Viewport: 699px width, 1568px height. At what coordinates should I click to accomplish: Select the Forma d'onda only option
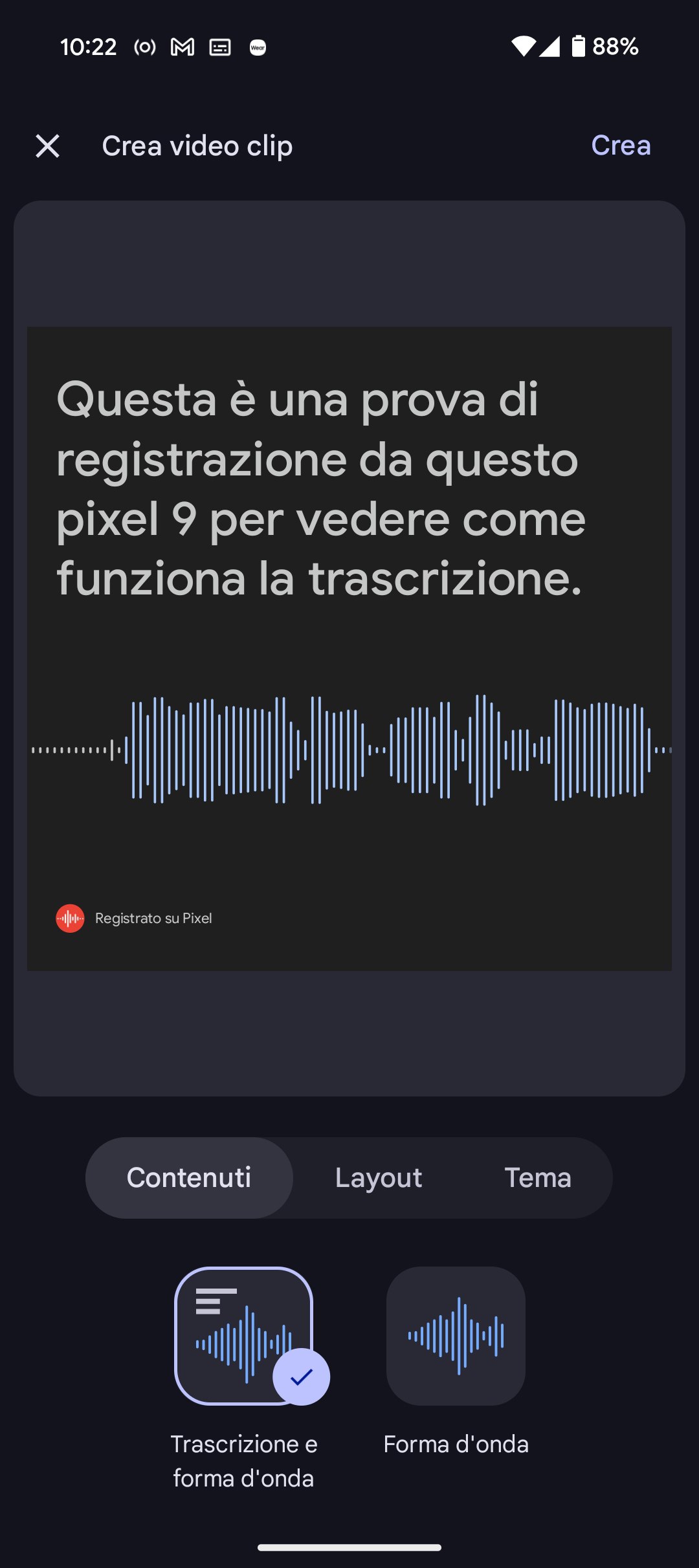(456, 1336)
